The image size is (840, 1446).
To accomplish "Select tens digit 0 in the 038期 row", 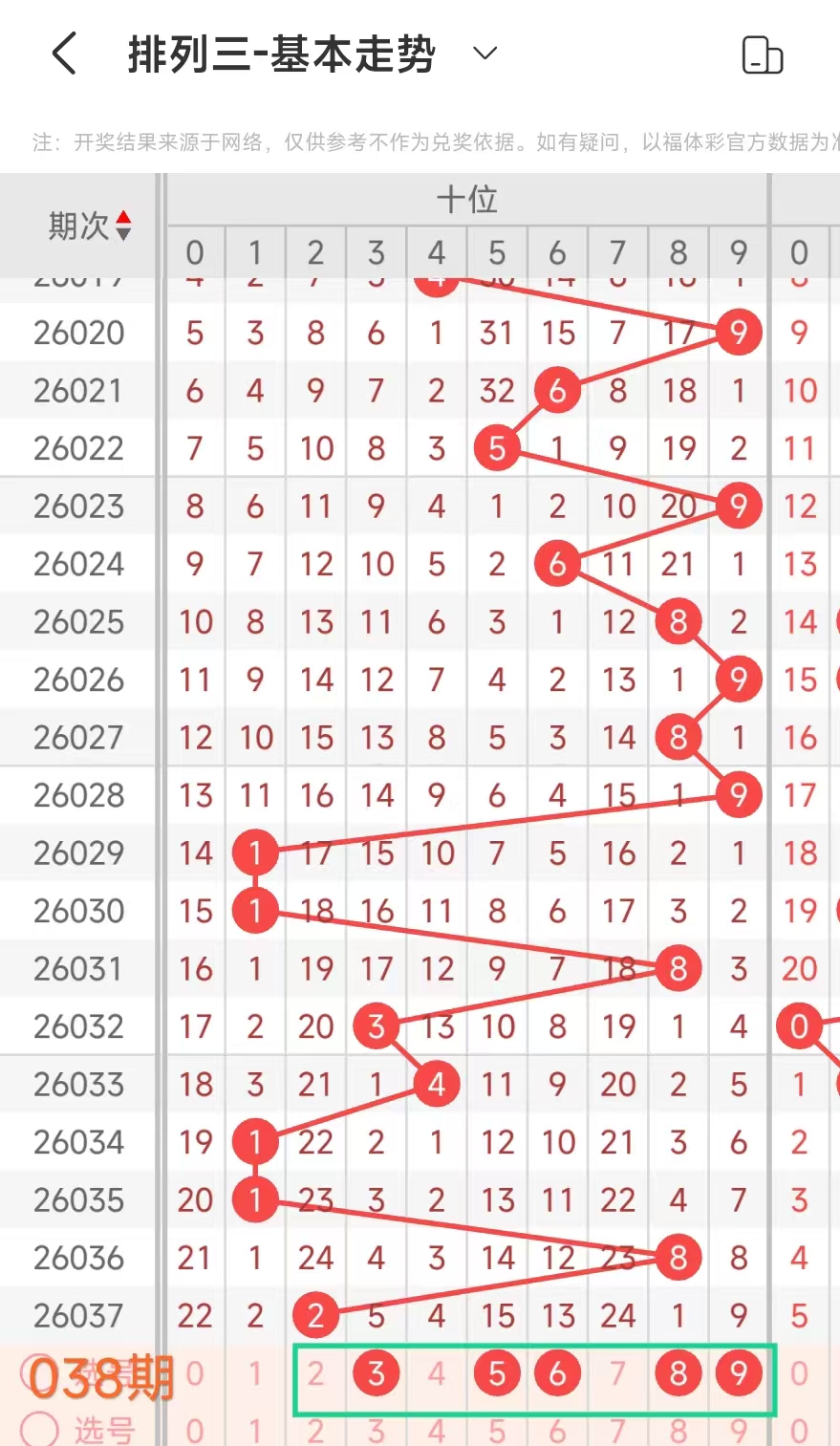I will tap(195, 1374).
